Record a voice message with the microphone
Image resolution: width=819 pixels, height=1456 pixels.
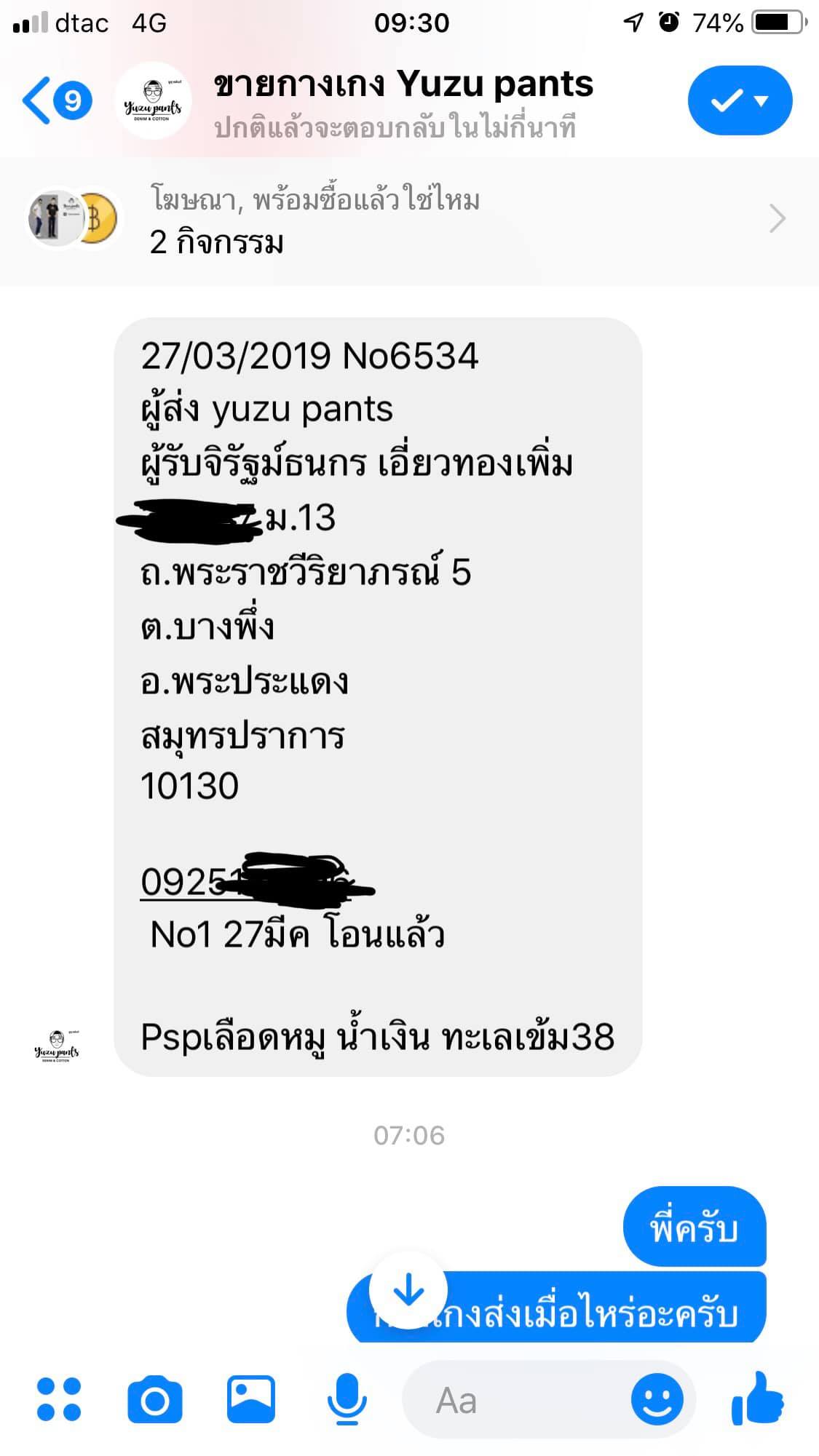347,1399
